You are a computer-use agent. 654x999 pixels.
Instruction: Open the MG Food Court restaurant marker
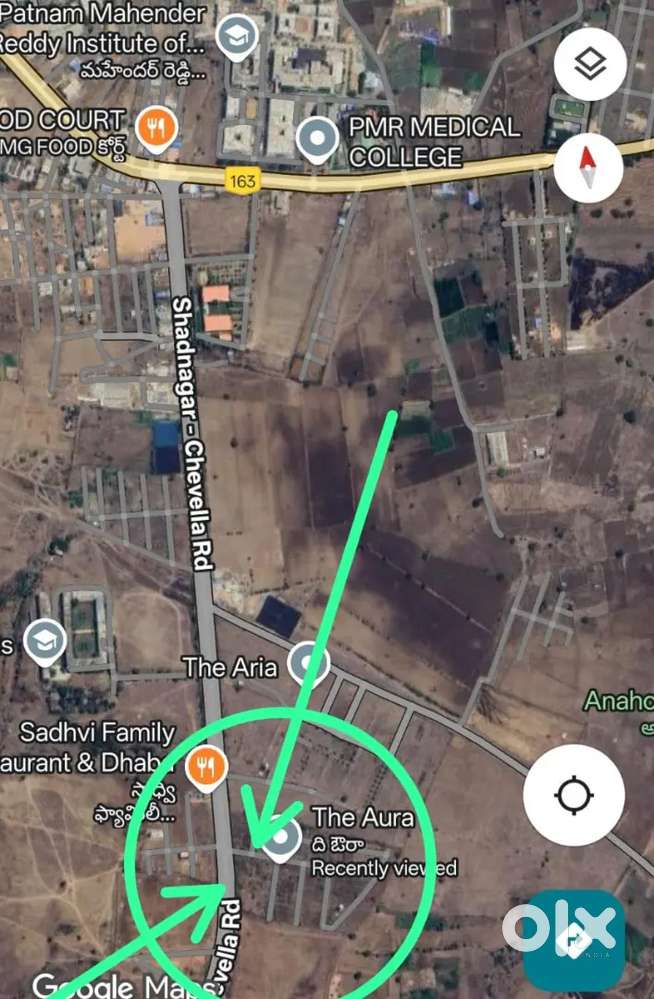pos(155,127)
